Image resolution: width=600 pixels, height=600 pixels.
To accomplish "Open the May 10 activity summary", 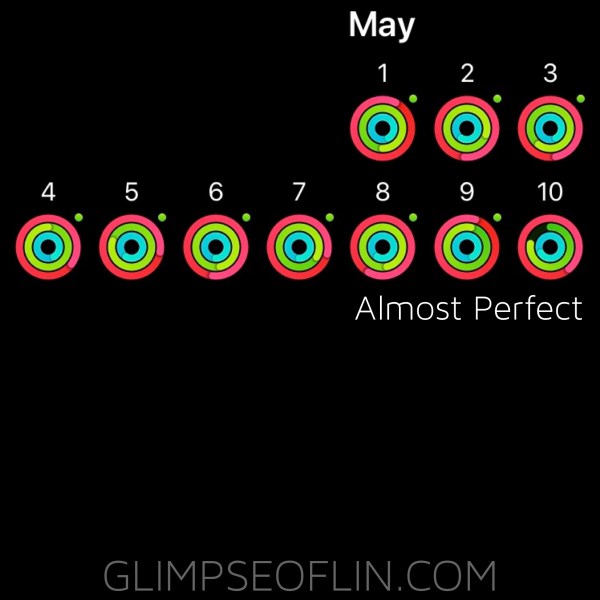I will [549, 246].
